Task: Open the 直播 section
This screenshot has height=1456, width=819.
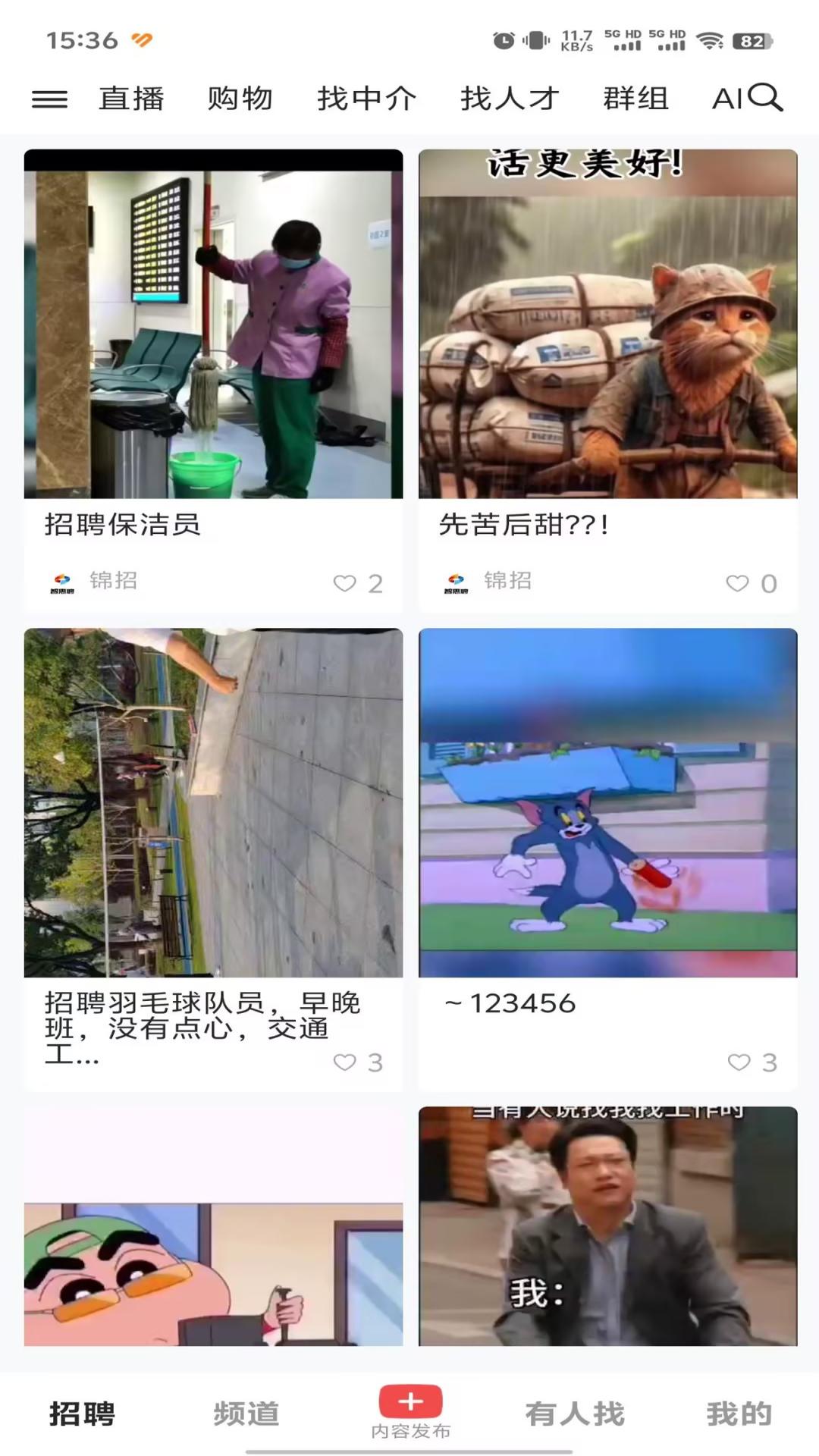Action: click(132, 98)
